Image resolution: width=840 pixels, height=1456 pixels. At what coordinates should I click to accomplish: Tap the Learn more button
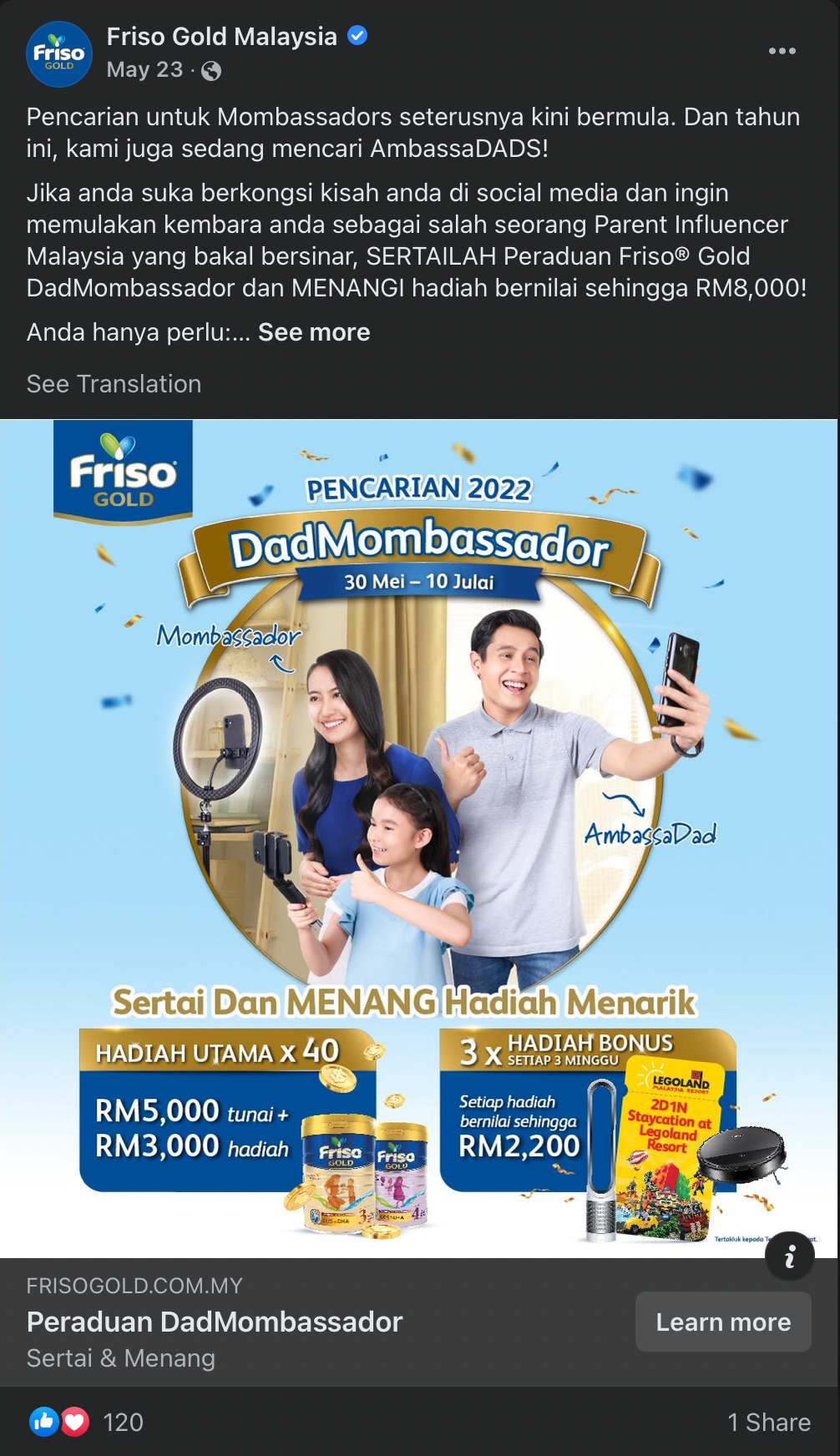723,1322
